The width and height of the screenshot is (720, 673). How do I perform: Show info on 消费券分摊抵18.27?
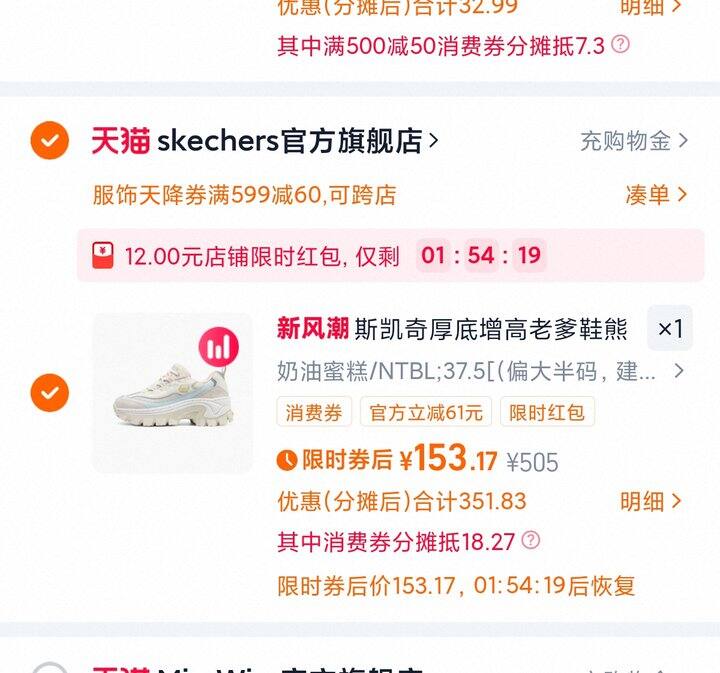pyautogui.click(x=531, y=541)
